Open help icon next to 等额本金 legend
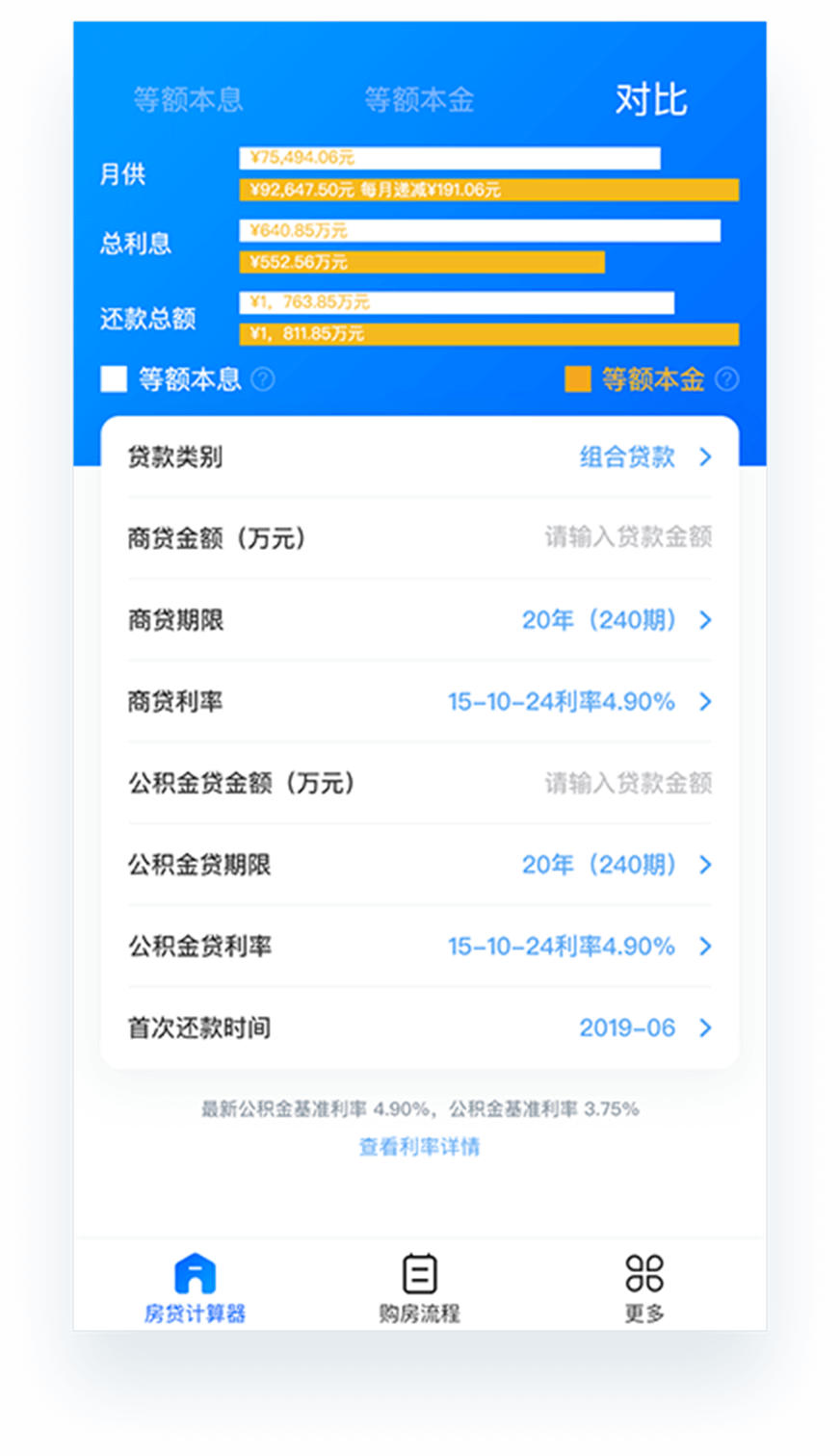 pos(727,379)
